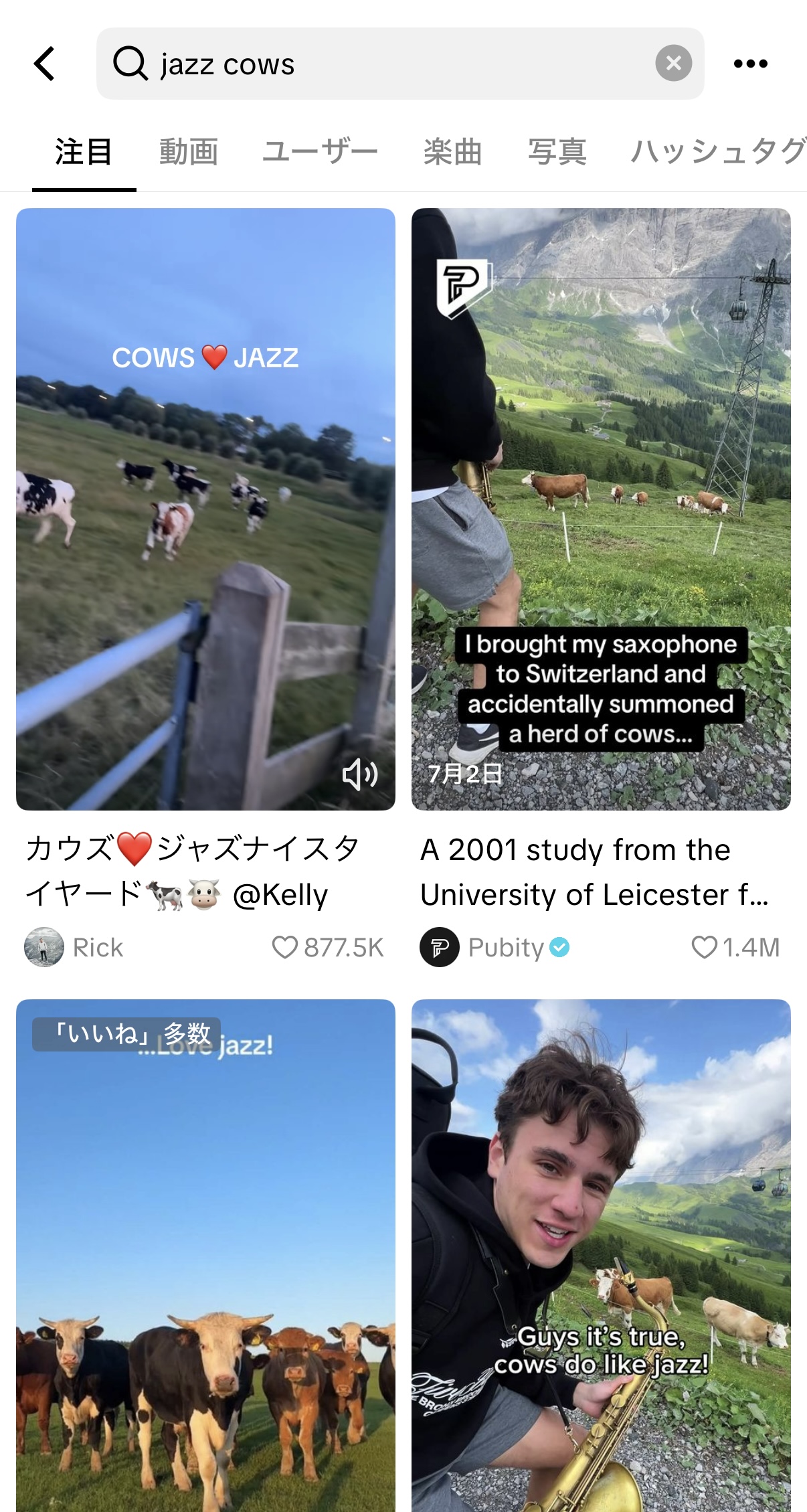
Task: Switch to the 動画 tab
Action: click(188, 152)
